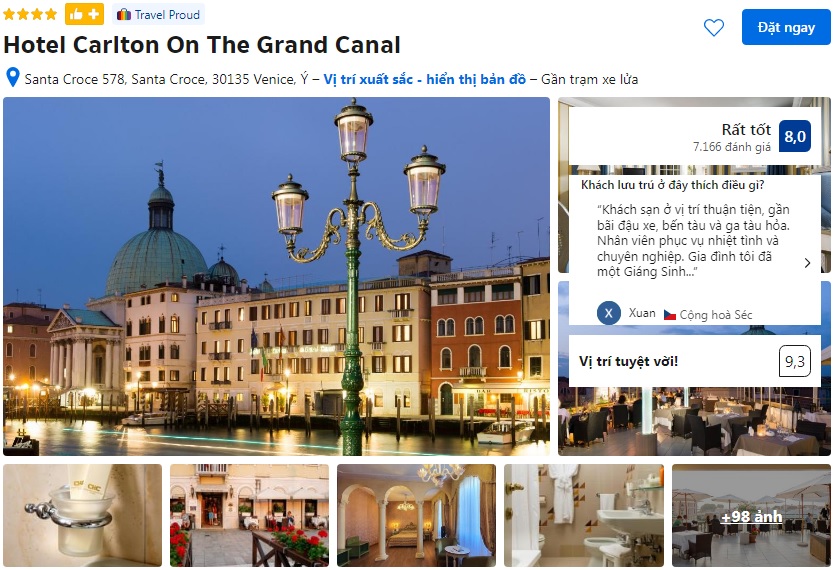Screen dimensions: 833x570
Task: View all photos via +98 ảnh tile
Action: click(751, 516)
